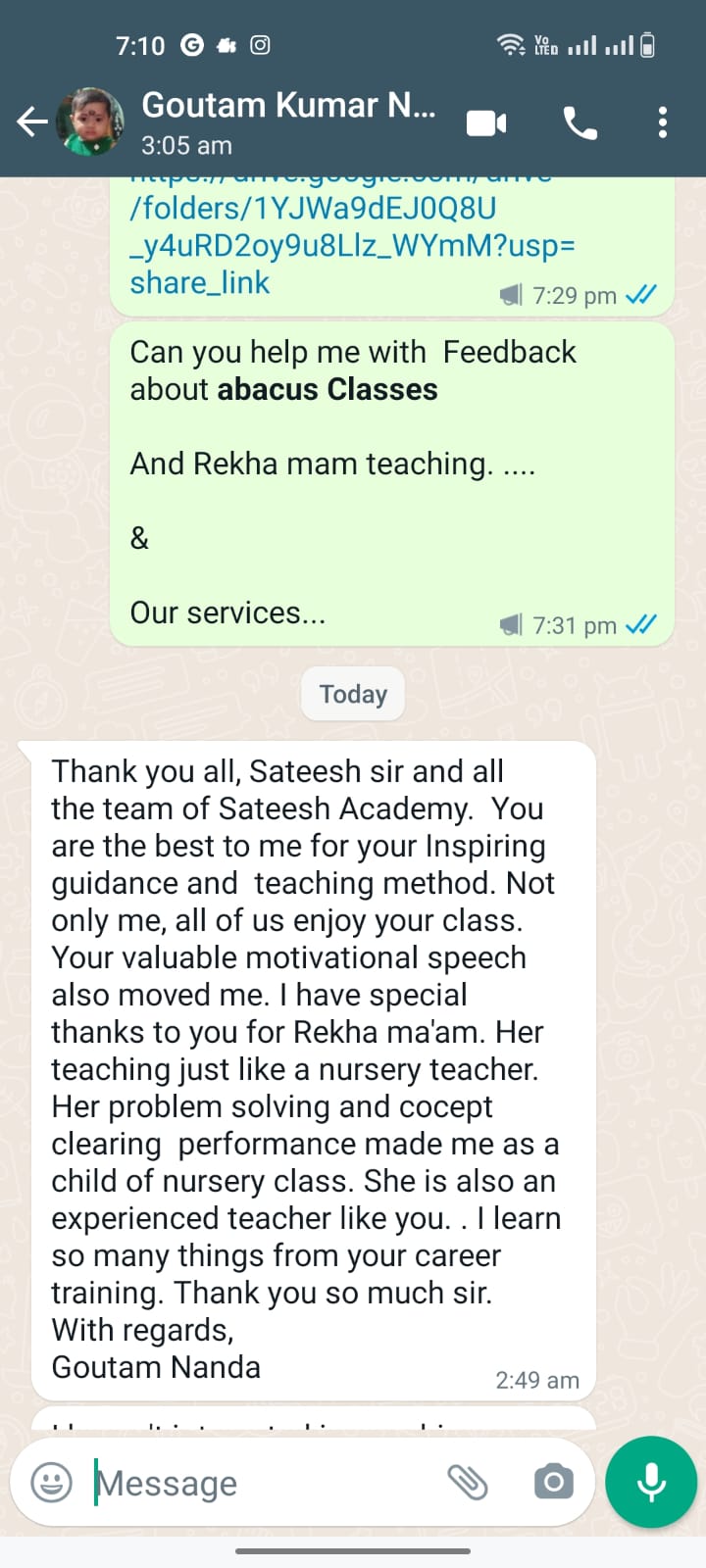Open the three-dot overflow menu
The width and height of the screenshot is (706, 1568).
(x=663, y=122)
